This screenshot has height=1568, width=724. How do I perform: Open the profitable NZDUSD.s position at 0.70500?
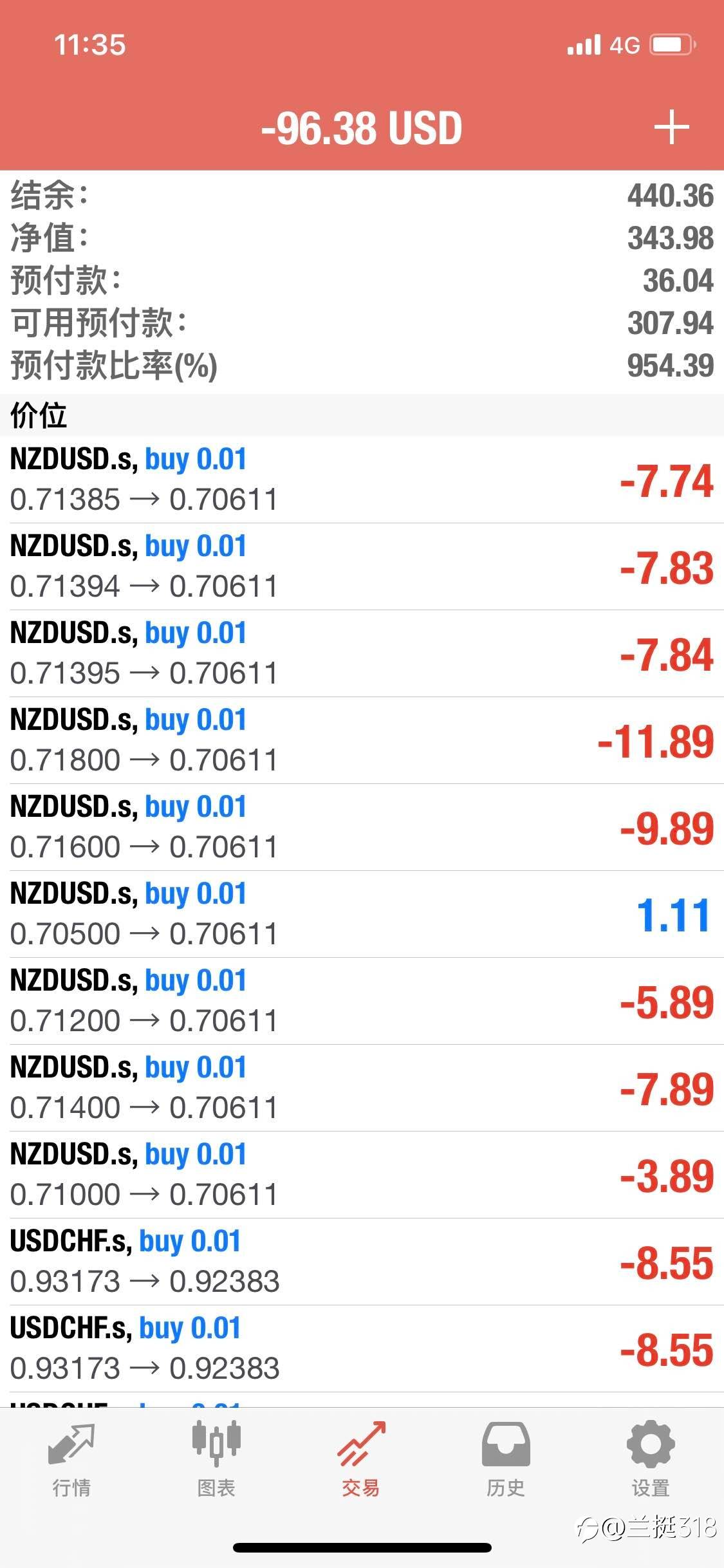tap(362, 914)
